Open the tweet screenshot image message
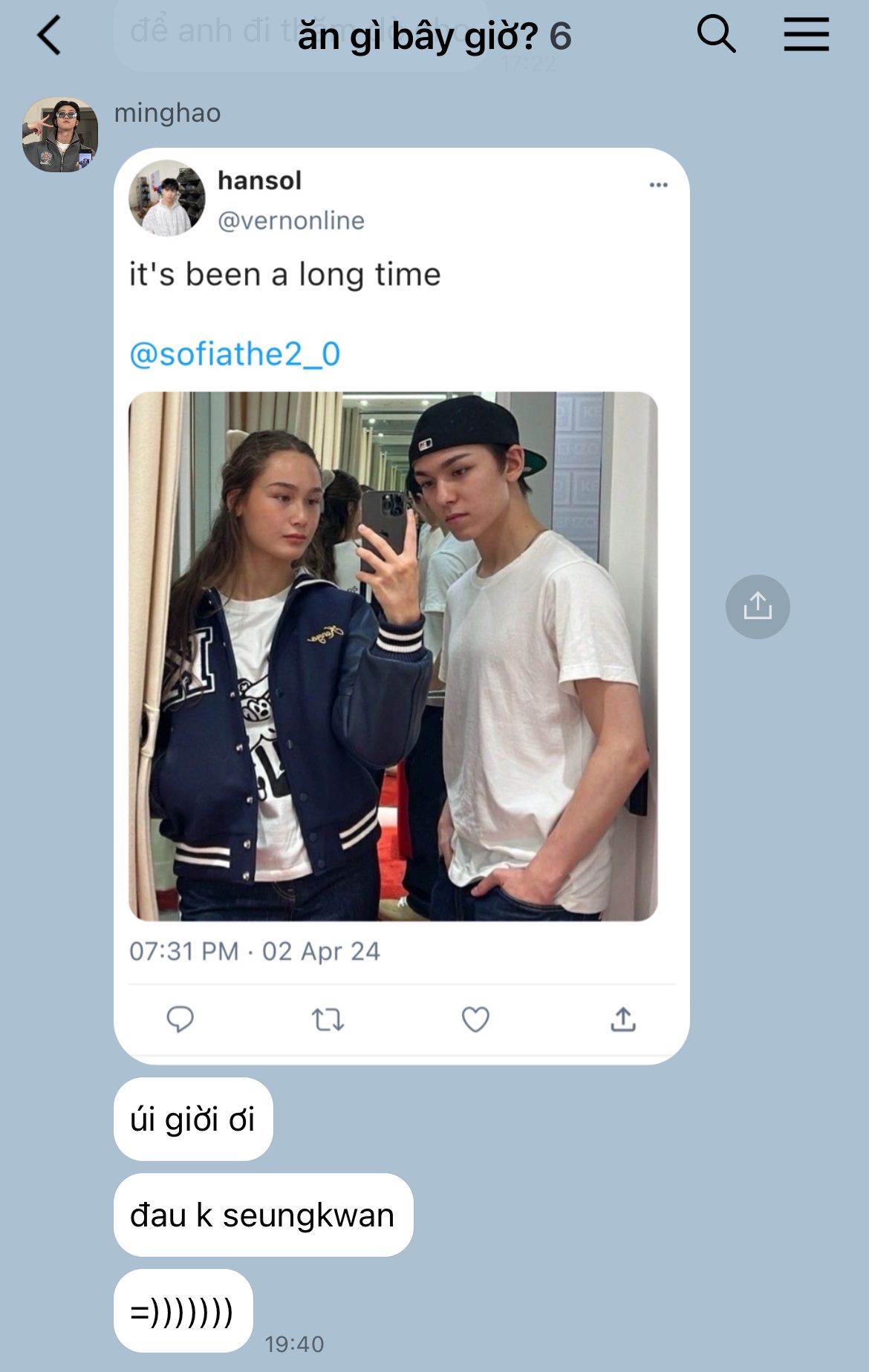This screenshot has height=1372, width=869. coord(401,605)
